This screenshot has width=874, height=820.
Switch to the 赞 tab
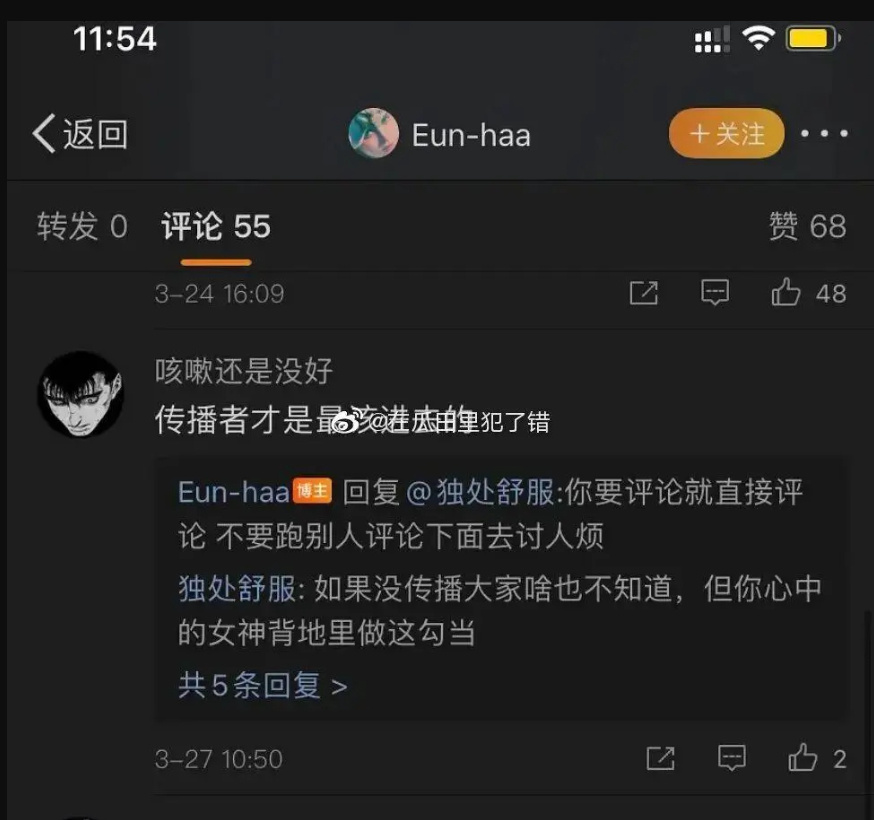tap(807, 227)
